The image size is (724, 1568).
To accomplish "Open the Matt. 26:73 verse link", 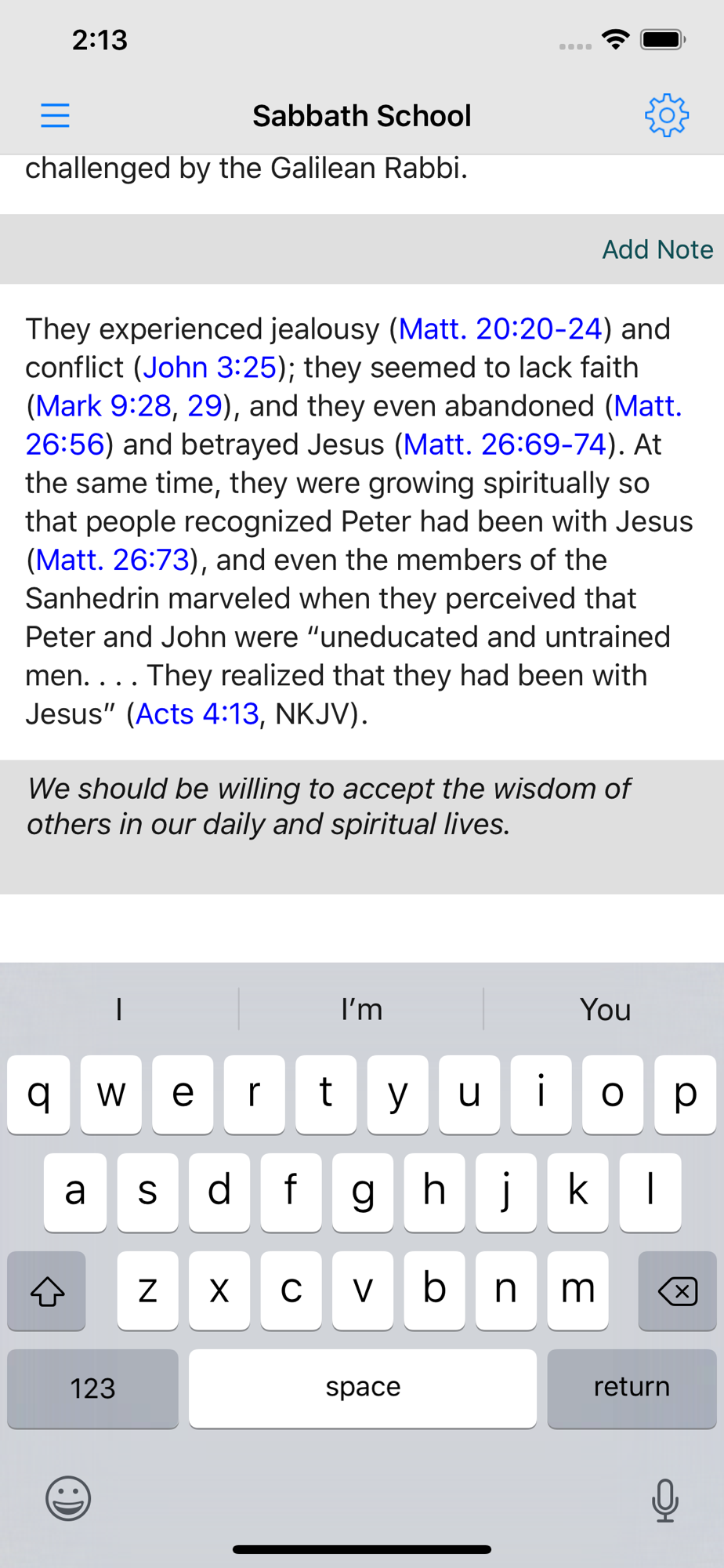I will (x=112, y=559).
